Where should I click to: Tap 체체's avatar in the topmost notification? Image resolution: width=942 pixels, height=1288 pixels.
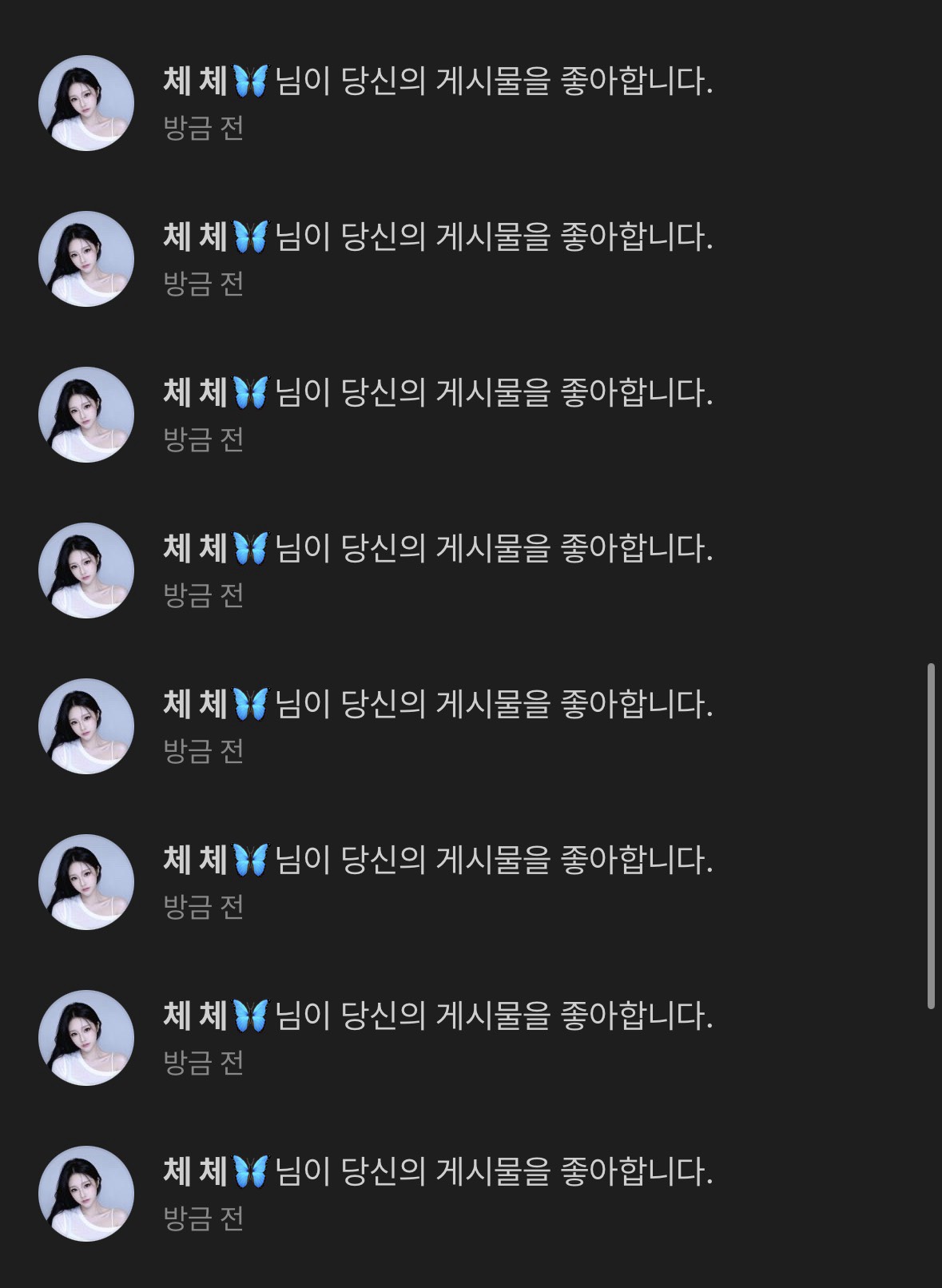(86, 103)
